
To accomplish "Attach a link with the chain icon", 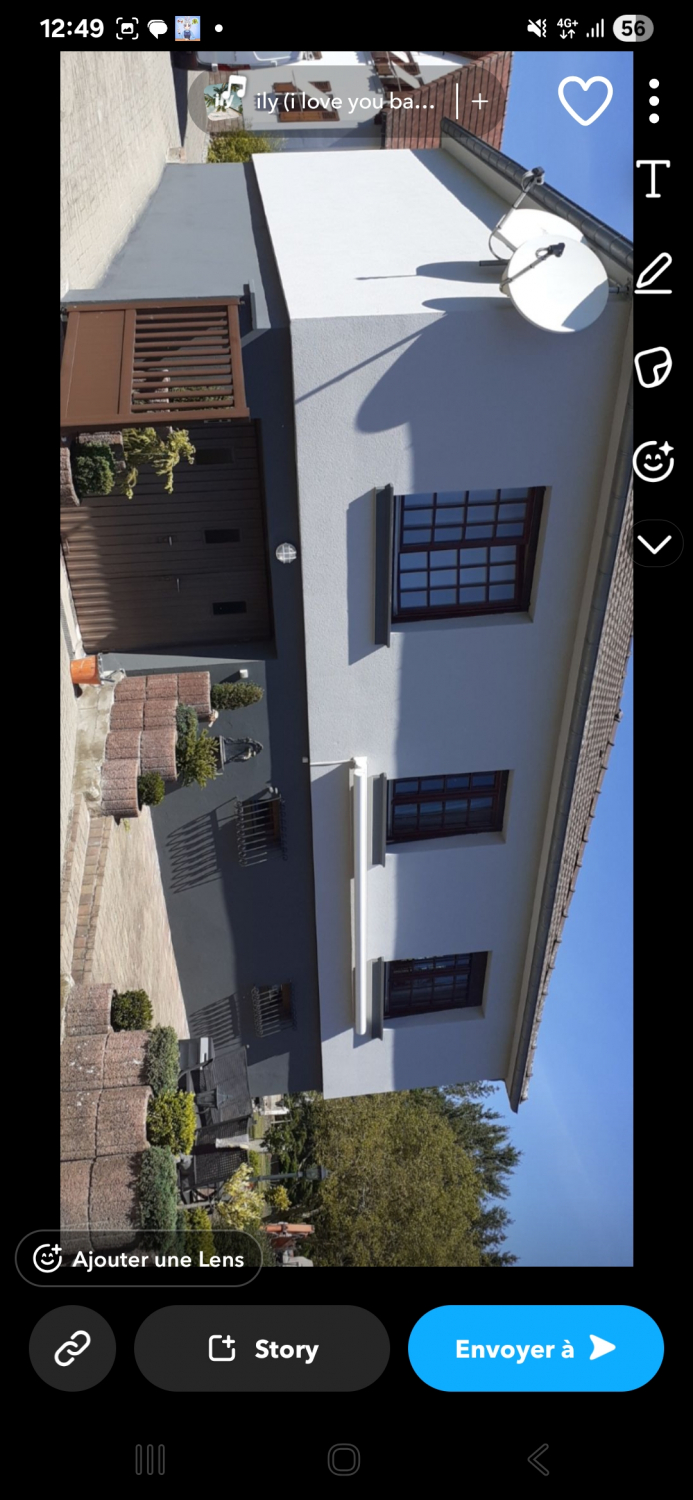I will click(72, 1348).
